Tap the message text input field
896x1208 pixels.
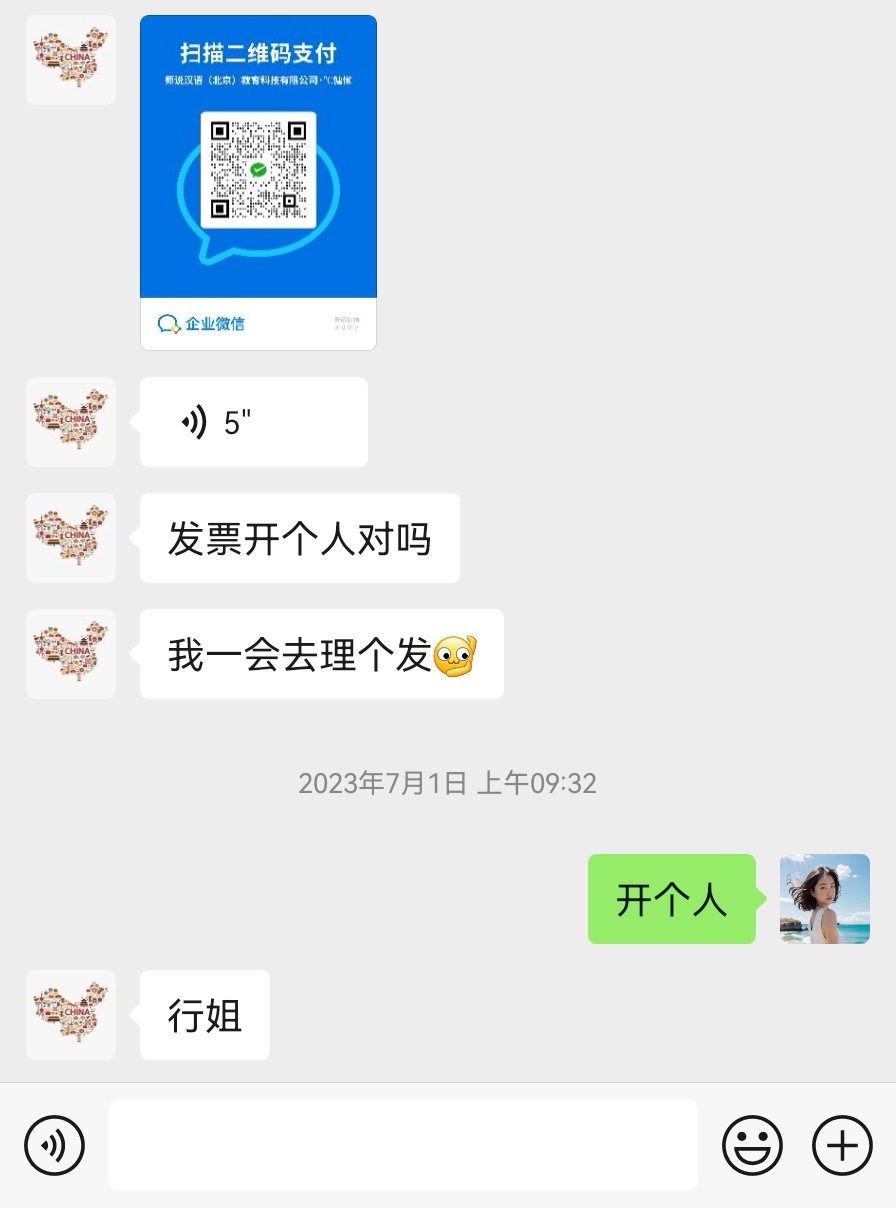point(402,1145)
